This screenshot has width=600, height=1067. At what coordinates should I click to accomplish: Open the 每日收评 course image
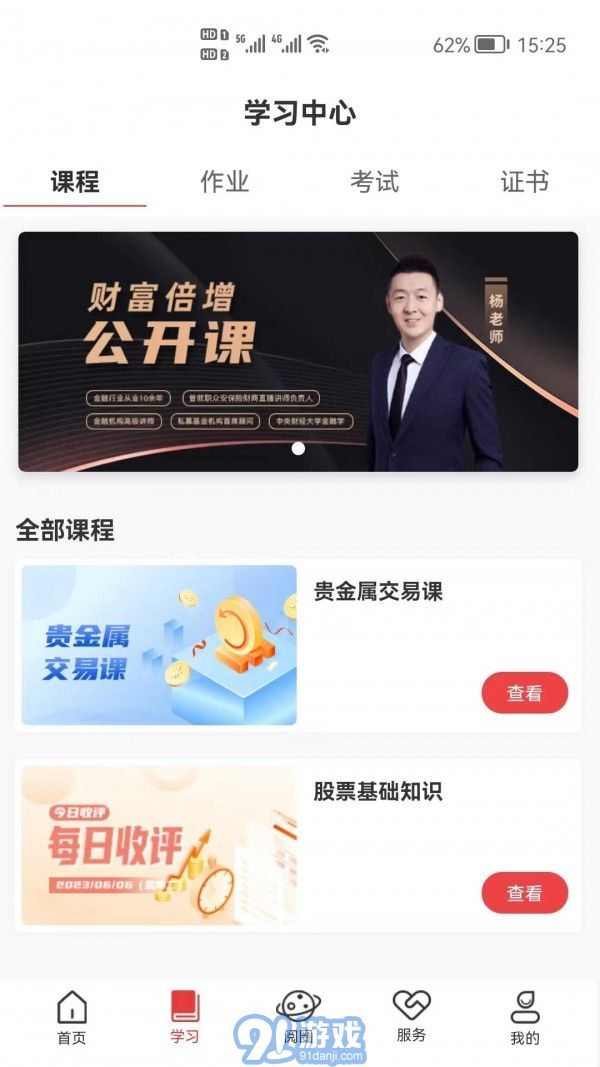point(159,845)
